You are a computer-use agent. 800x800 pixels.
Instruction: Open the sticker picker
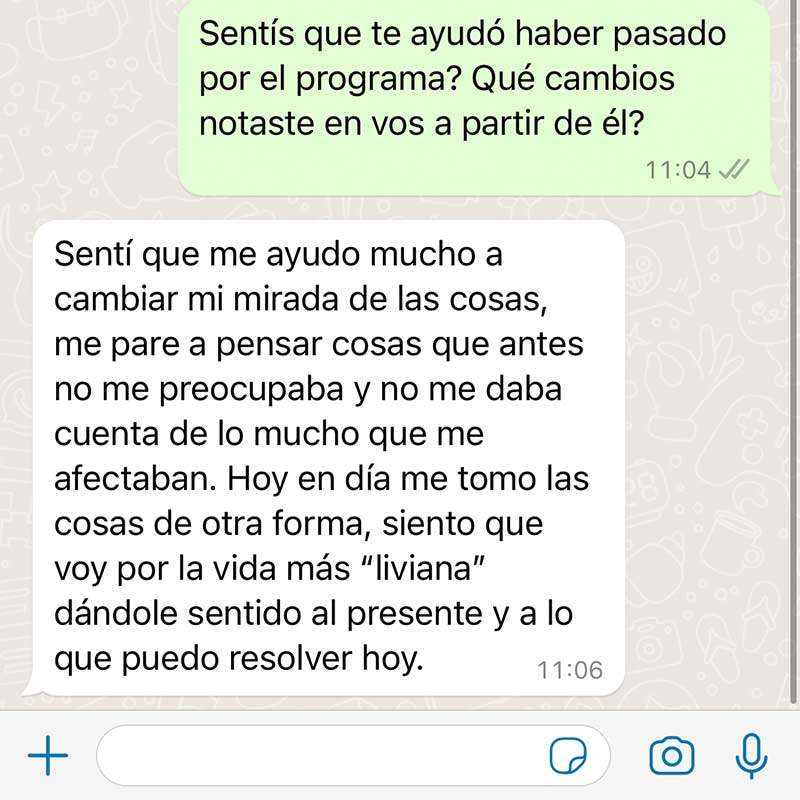(x=571, y=756)
